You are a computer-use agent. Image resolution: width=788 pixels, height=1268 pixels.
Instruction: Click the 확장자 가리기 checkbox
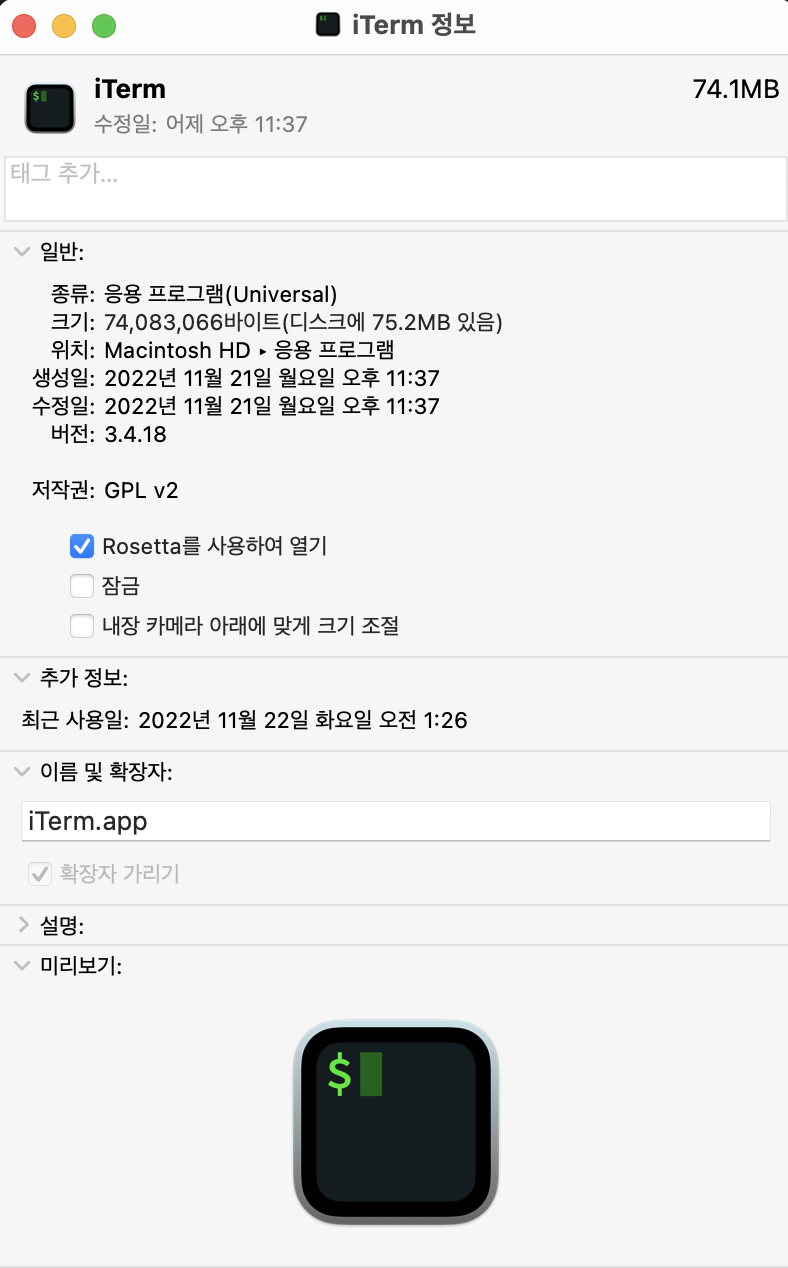(41, 873)
